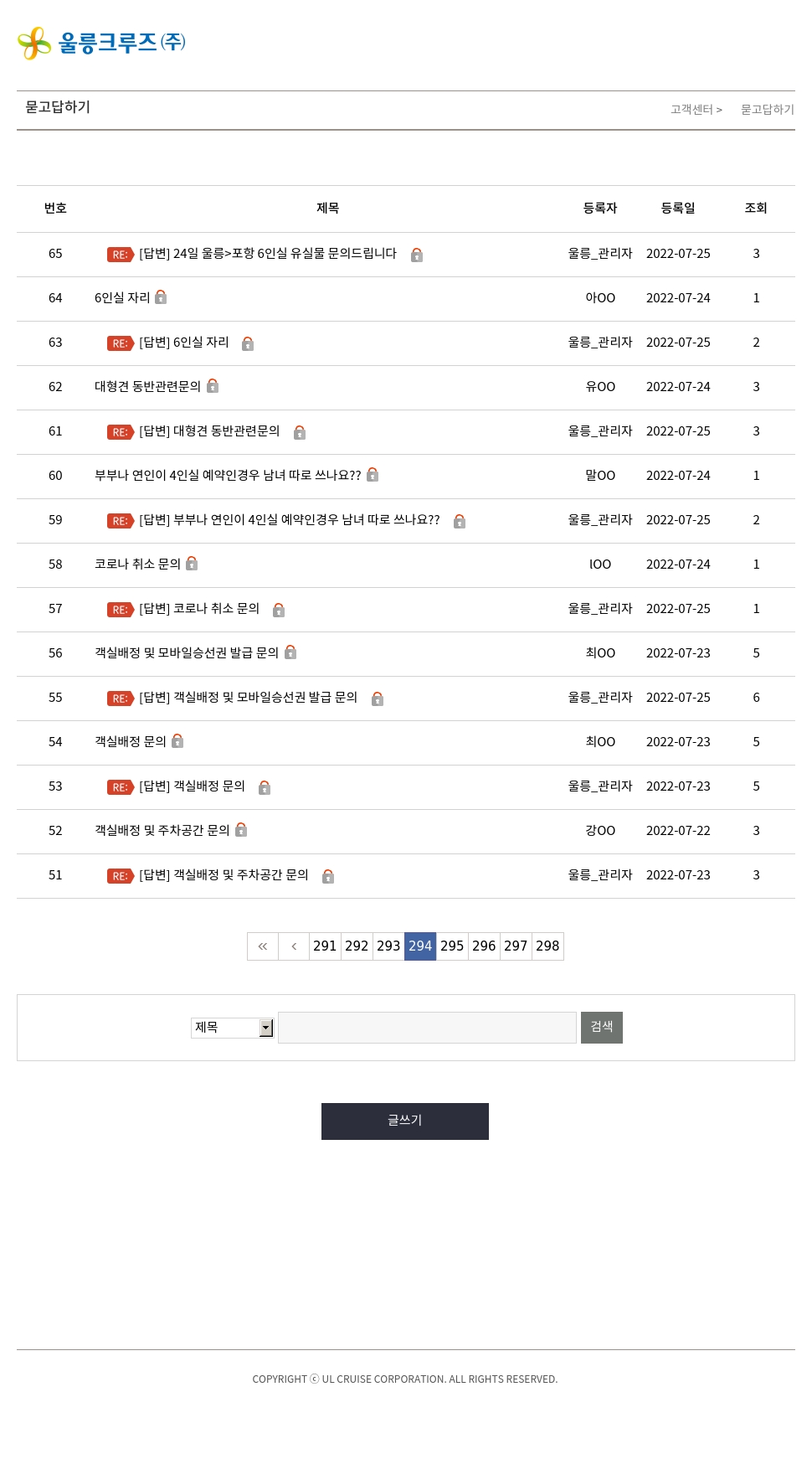Image resolution: width=812 pixels, height=1459 pixels.
Task: Open the 부부나 연인이 4인실 question by 말OO
Action: pos(228,476)
